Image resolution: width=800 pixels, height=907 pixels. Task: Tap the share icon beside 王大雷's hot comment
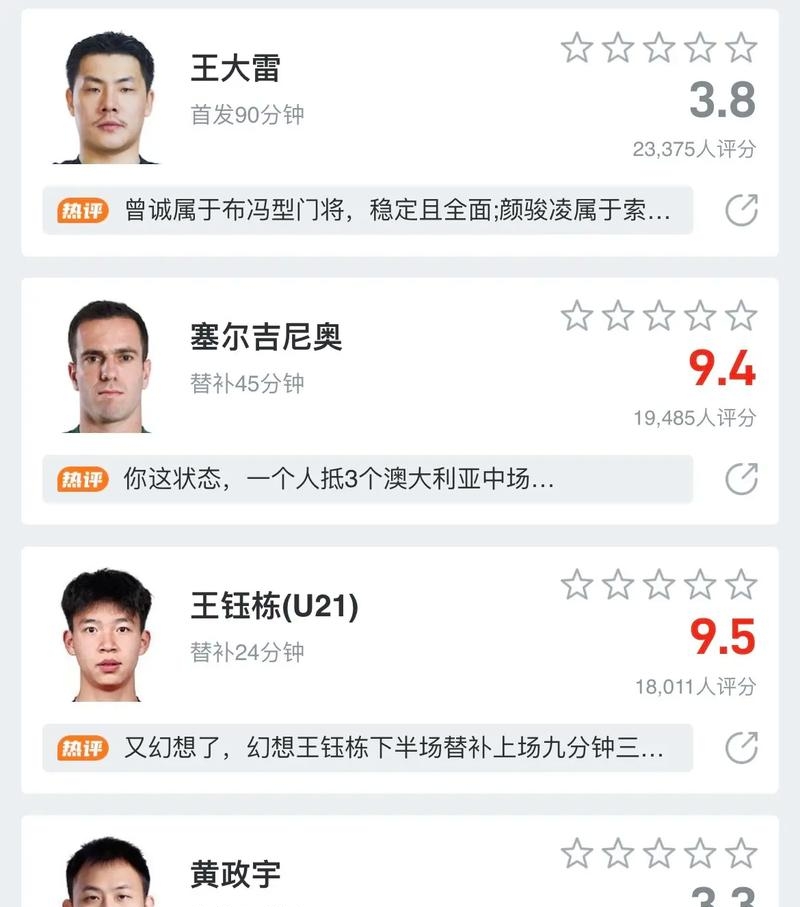(740, 211)
